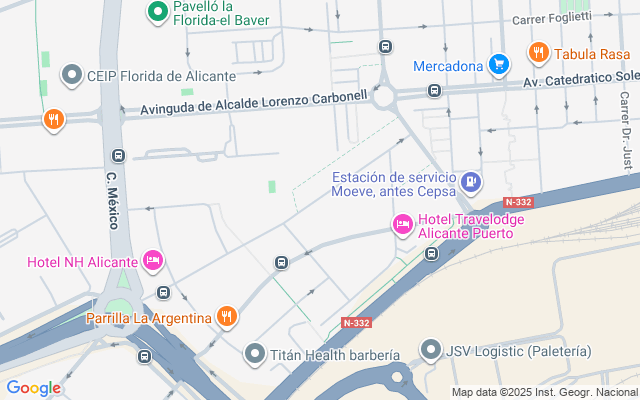Tap the bus stop on C. México
This screenshot has height=400, width=640.
(118, 156)
